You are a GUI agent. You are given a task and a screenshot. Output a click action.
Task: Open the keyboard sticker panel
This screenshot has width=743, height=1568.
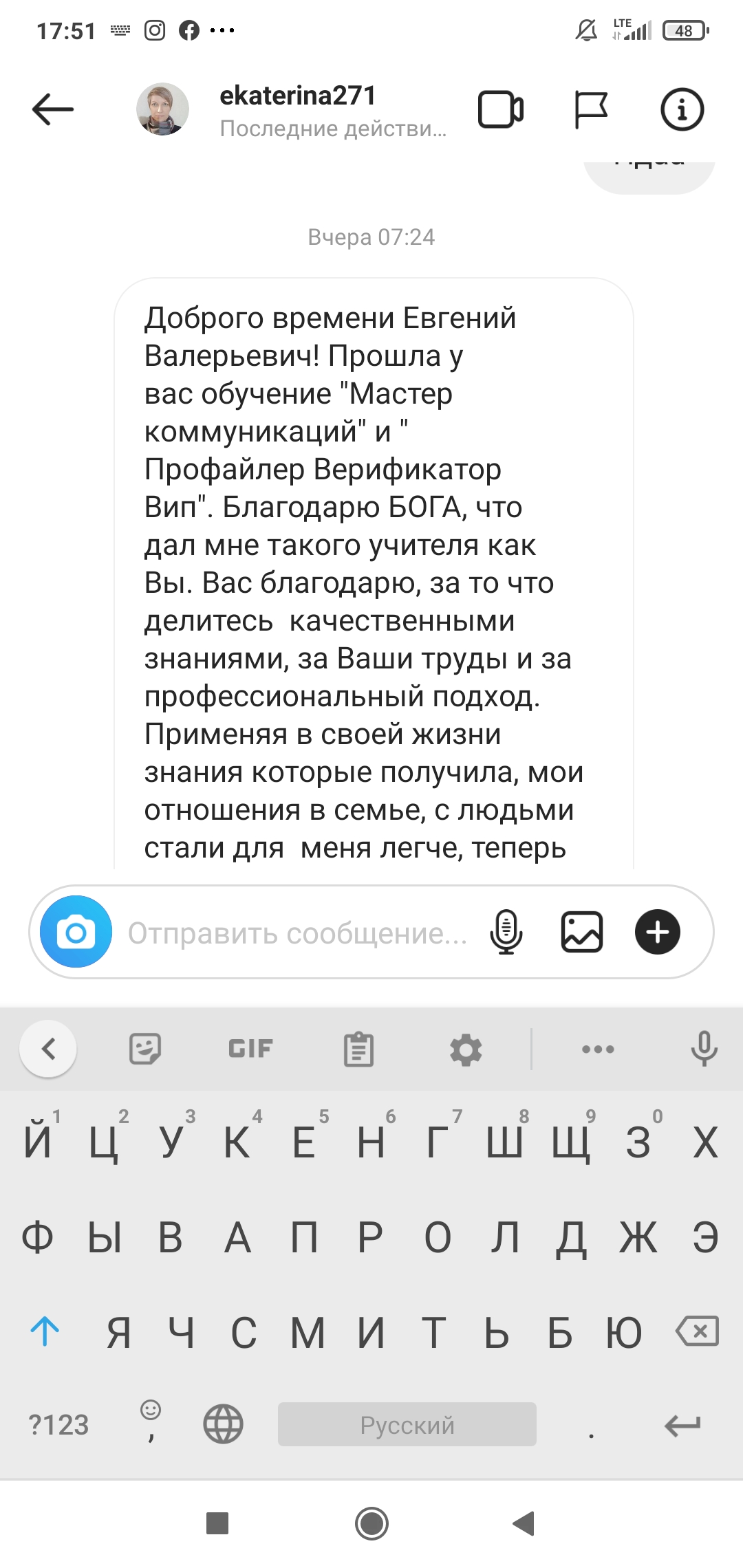(x=145, y=1049)
